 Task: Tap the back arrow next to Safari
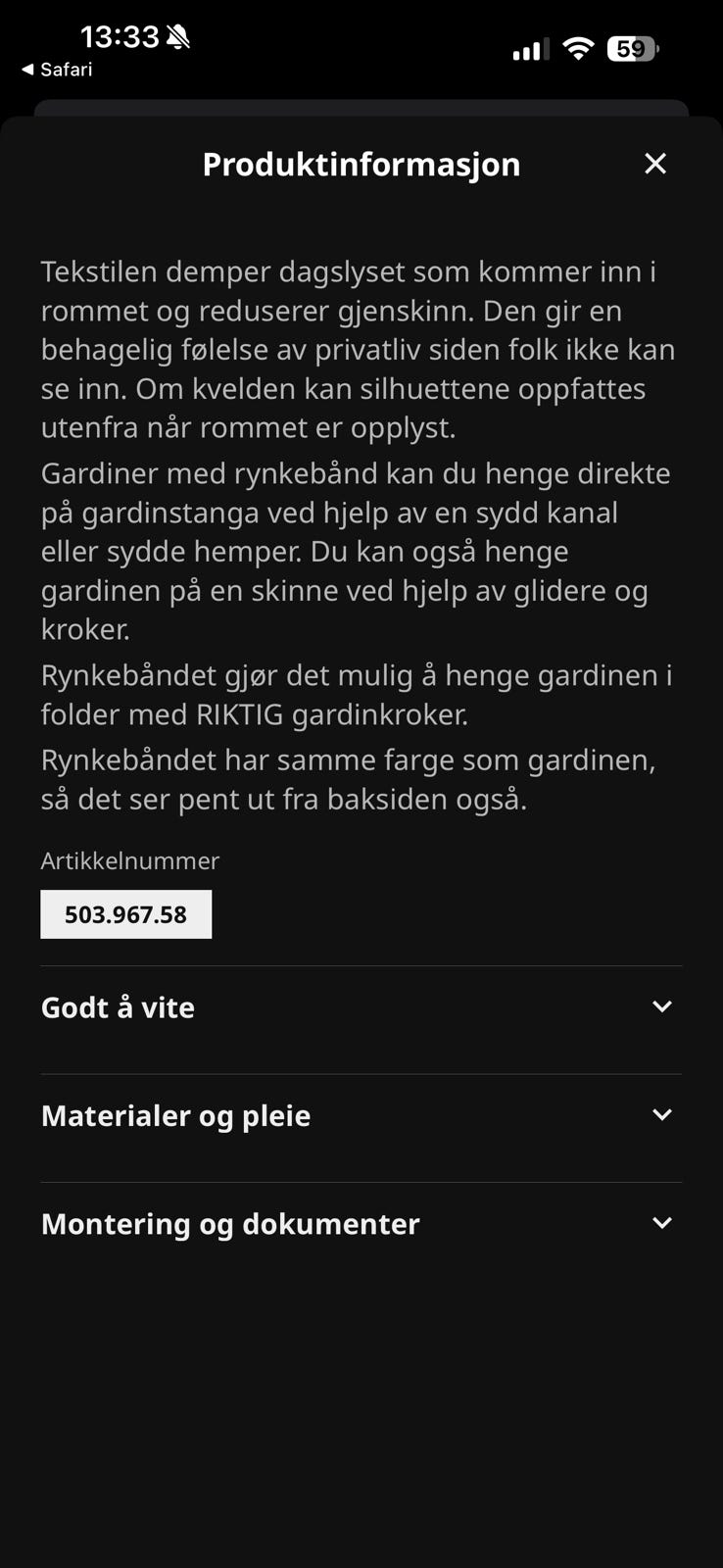click(x=27, y=70)
